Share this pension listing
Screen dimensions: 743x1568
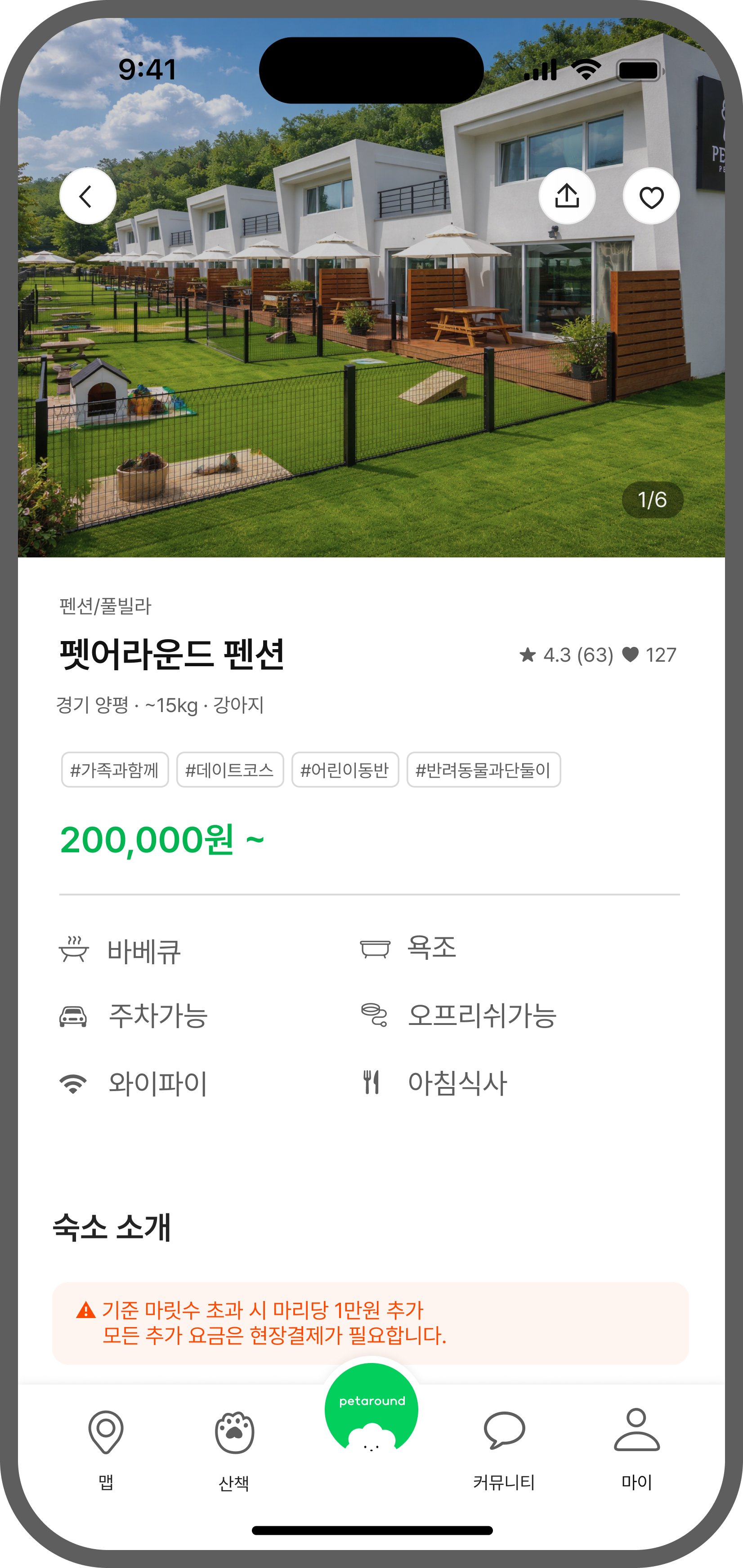[x=567, y=196]
